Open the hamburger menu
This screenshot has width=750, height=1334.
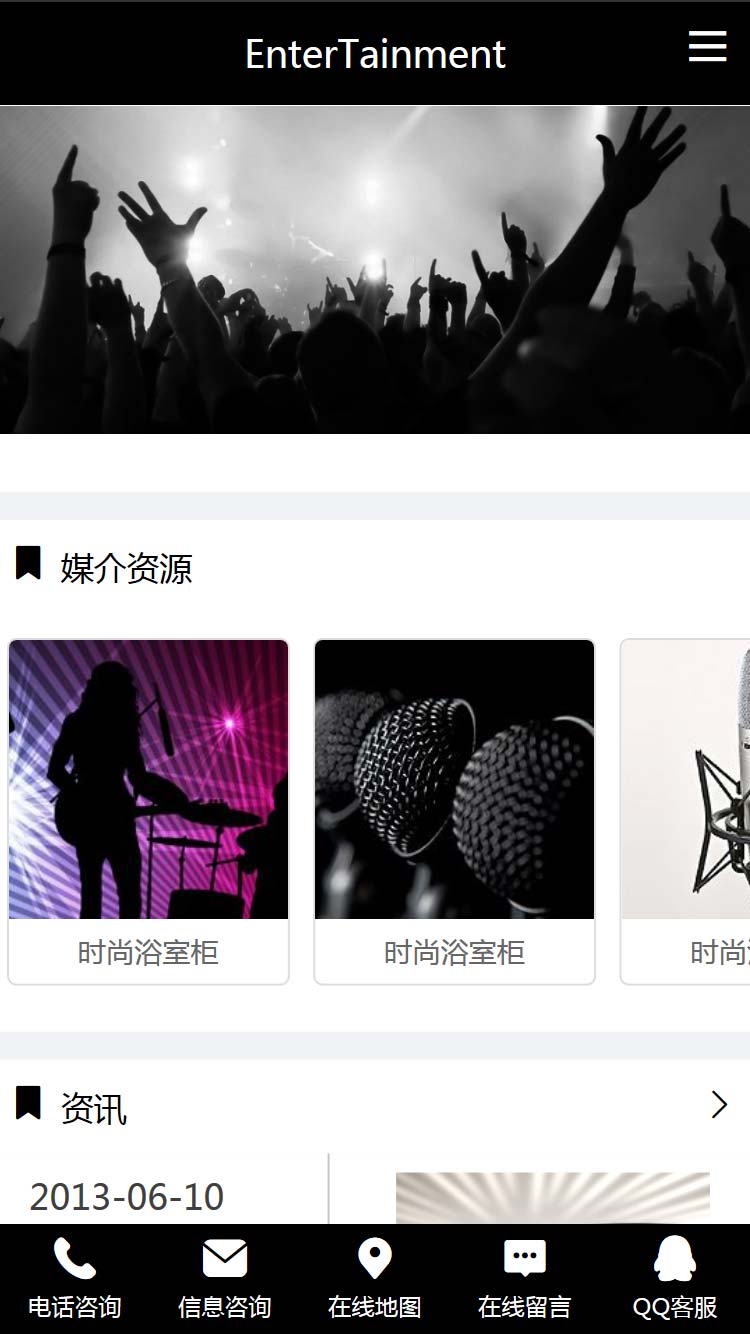tap(707, 46)
